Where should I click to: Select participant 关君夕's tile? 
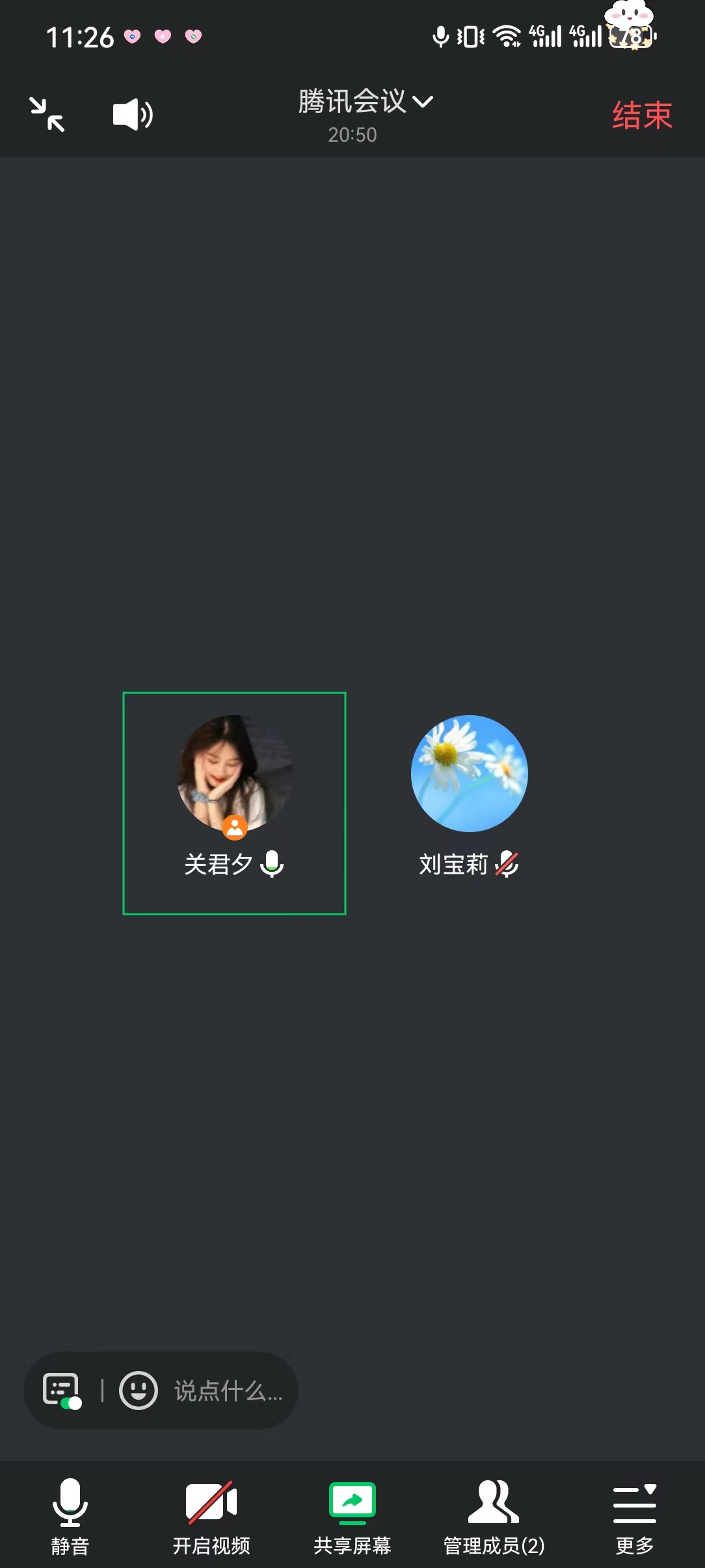click(234, 803)
